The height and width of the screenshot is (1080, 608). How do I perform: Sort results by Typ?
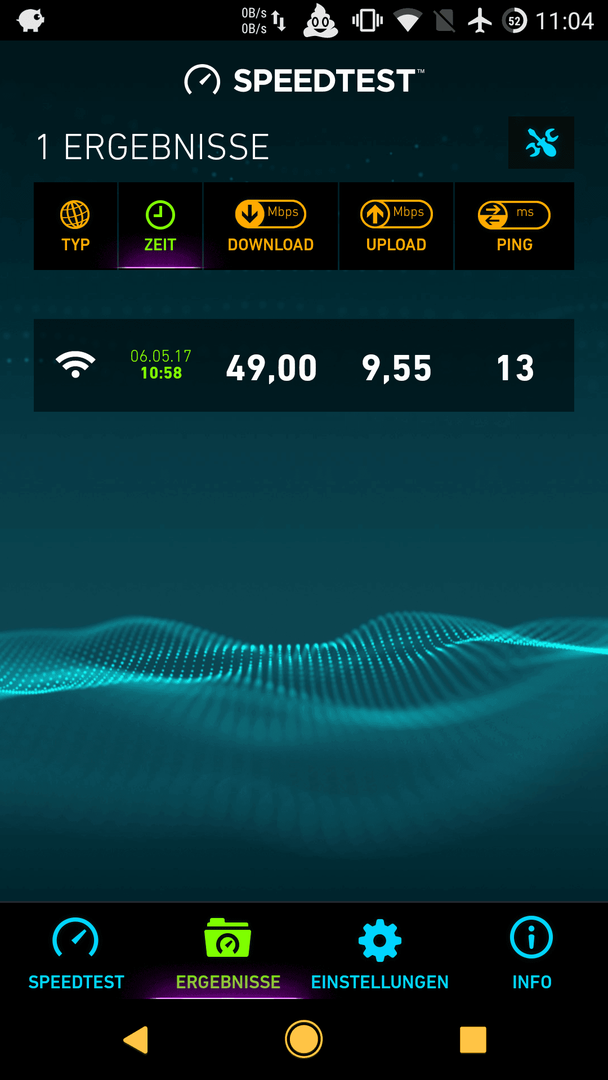tap(75, 227)
